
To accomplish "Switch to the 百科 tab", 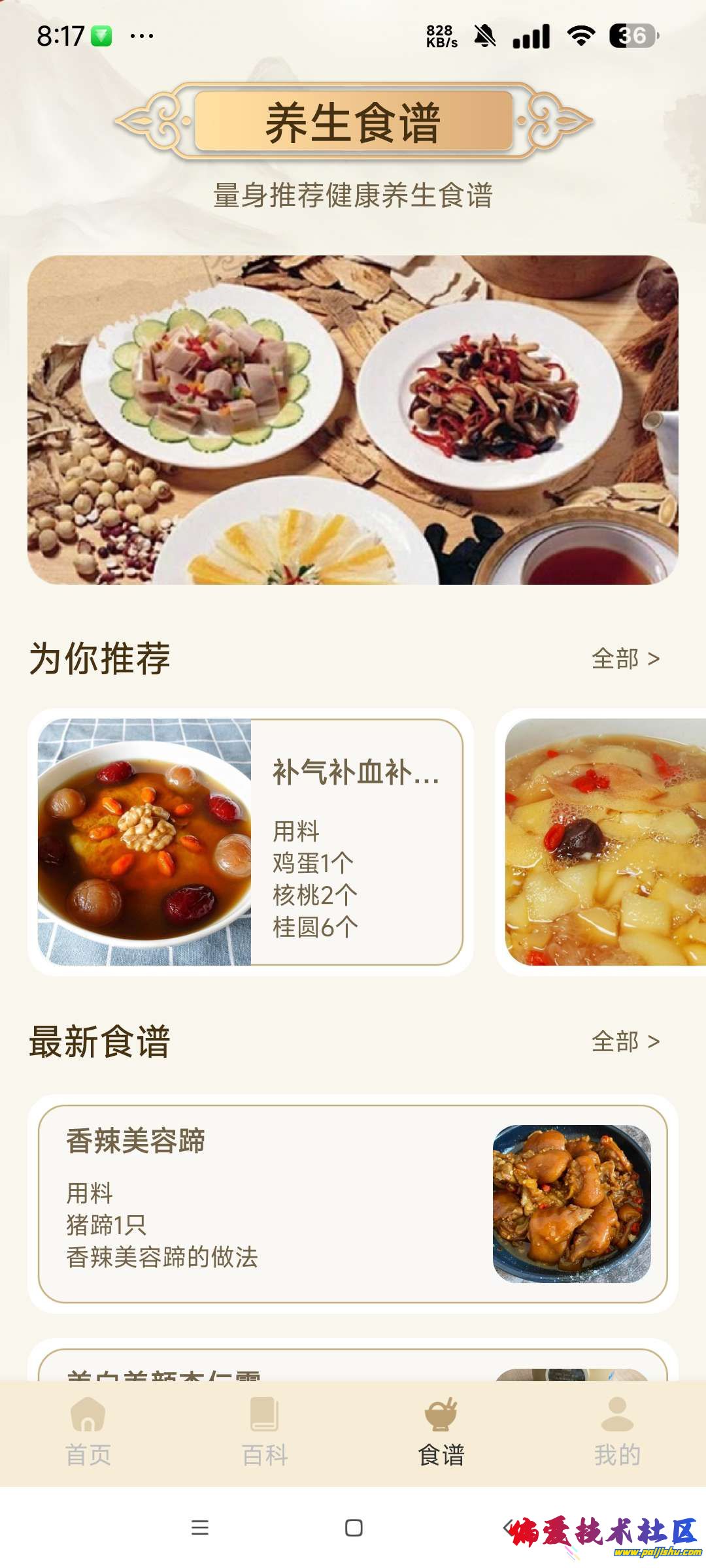I will click(x=265, y=1432).
